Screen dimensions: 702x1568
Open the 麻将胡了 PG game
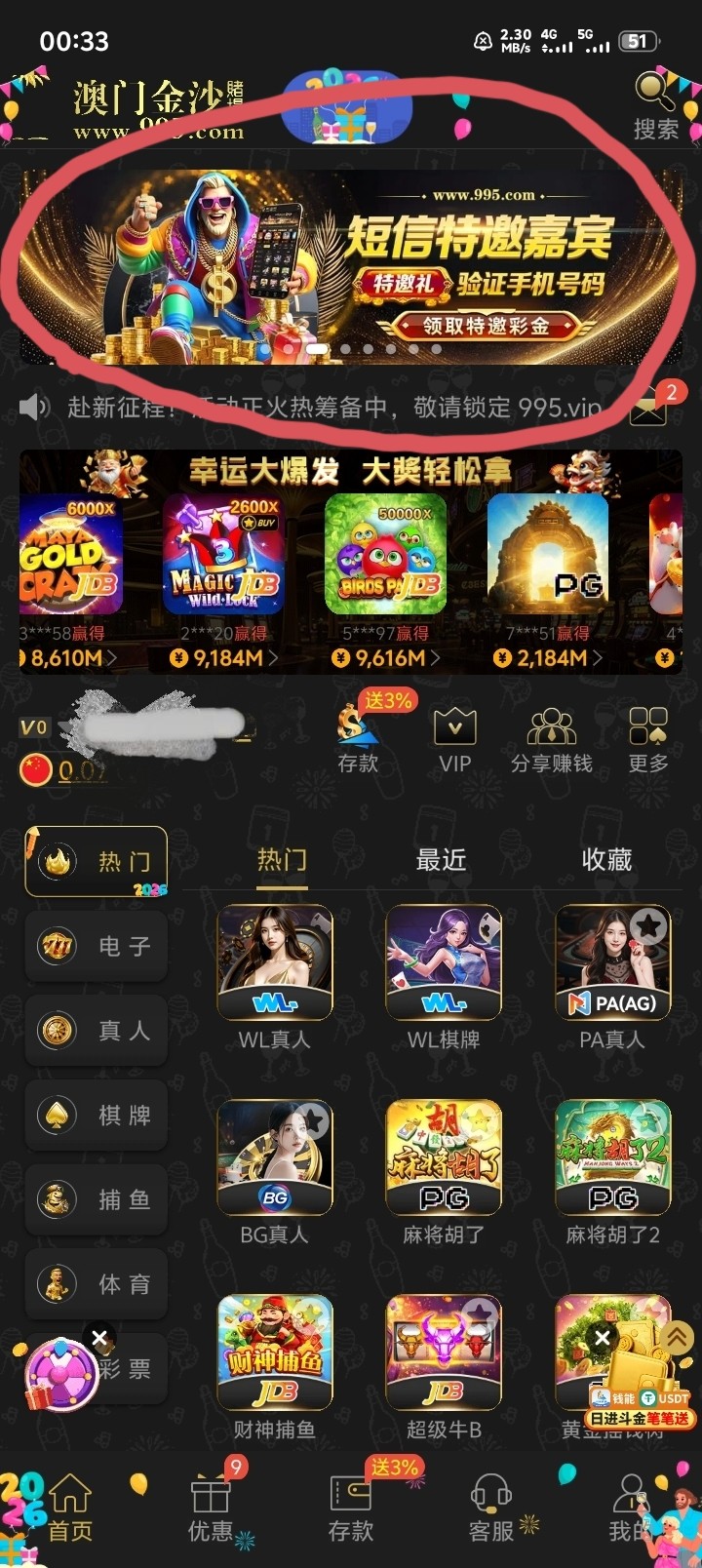click(x=444, y=1158)
